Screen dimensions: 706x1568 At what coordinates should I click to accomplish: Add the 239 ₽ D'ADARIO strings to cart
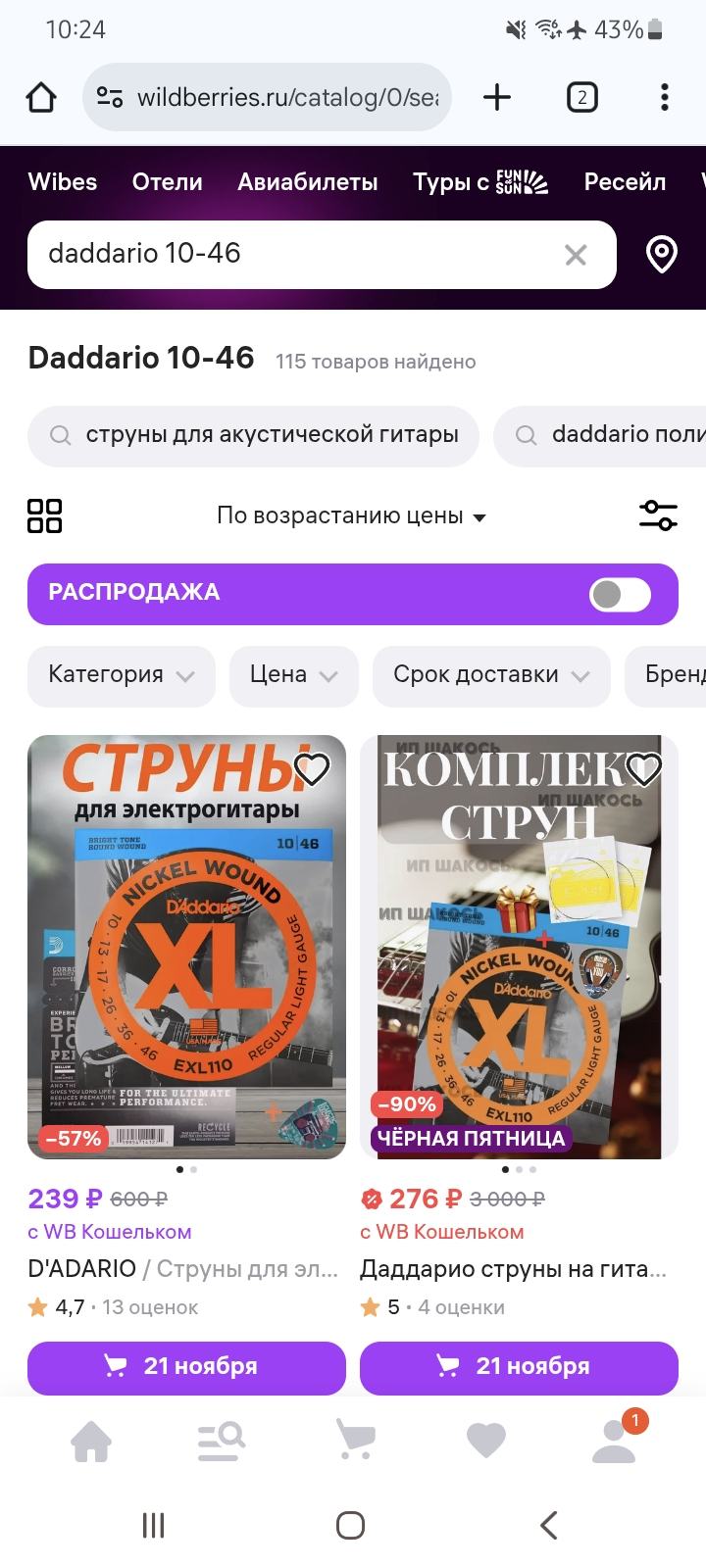(186, 1367)
